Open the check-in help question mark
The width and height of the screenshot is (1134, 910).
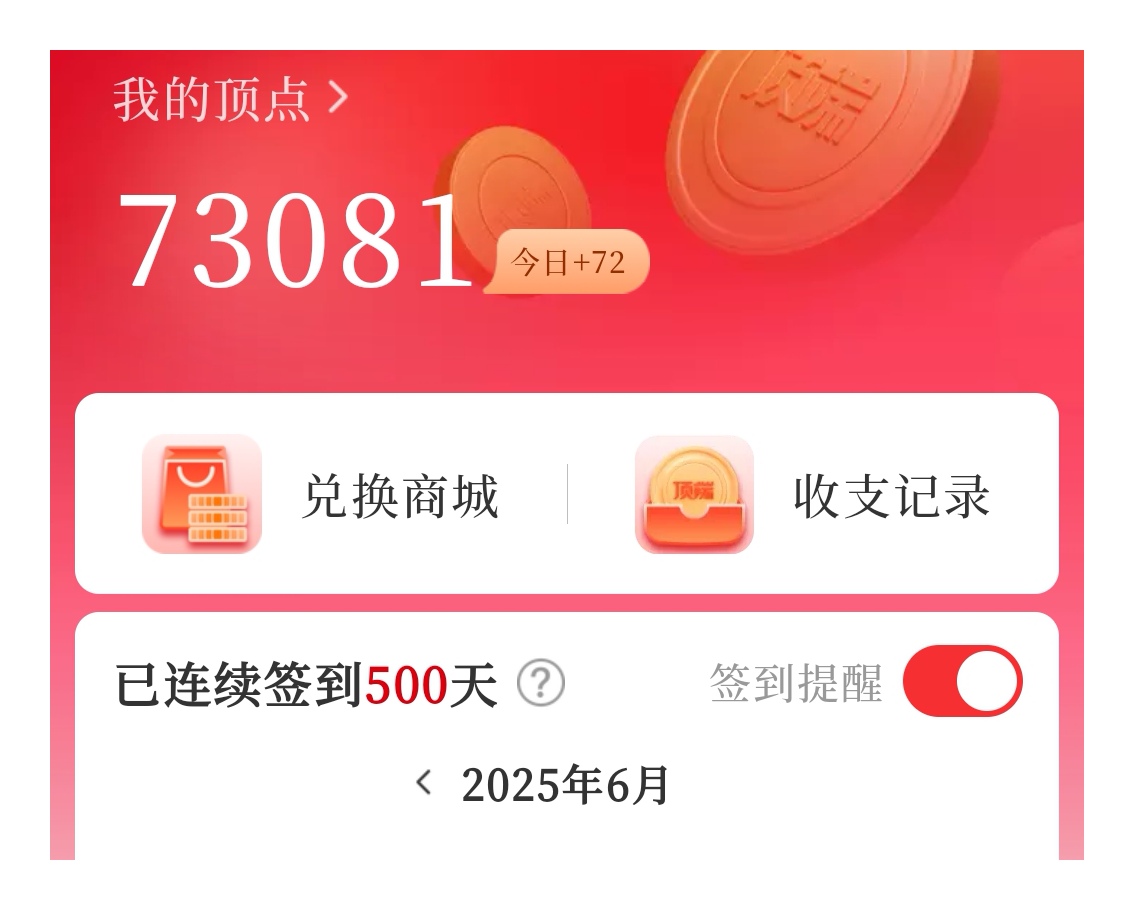click(541, 684)
